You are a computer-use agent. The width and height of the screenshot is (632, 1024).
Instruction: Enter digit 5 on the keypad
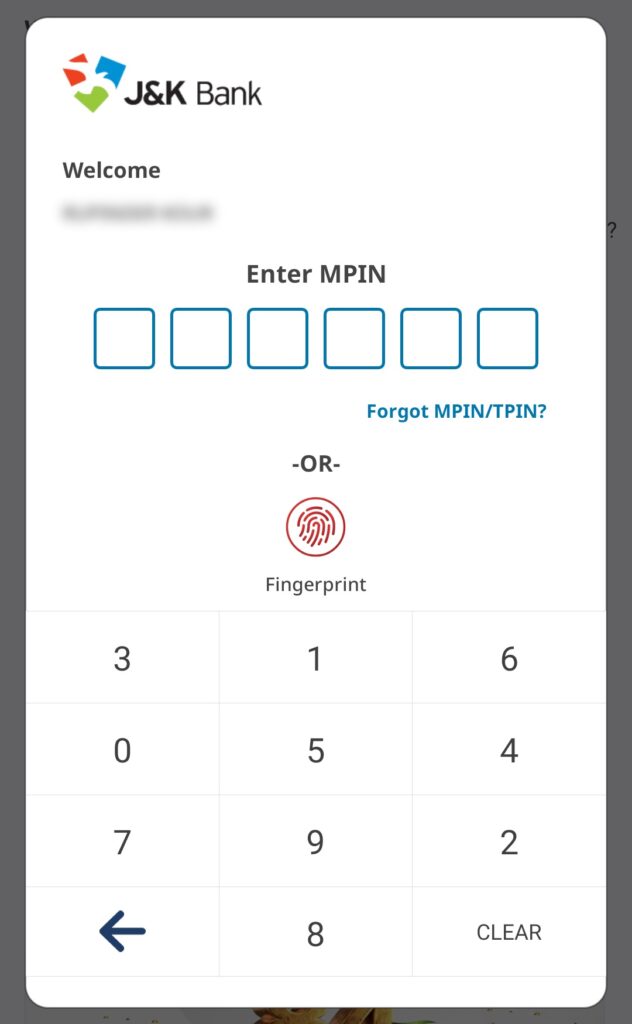pyautogui.click(x=316, y=750)
